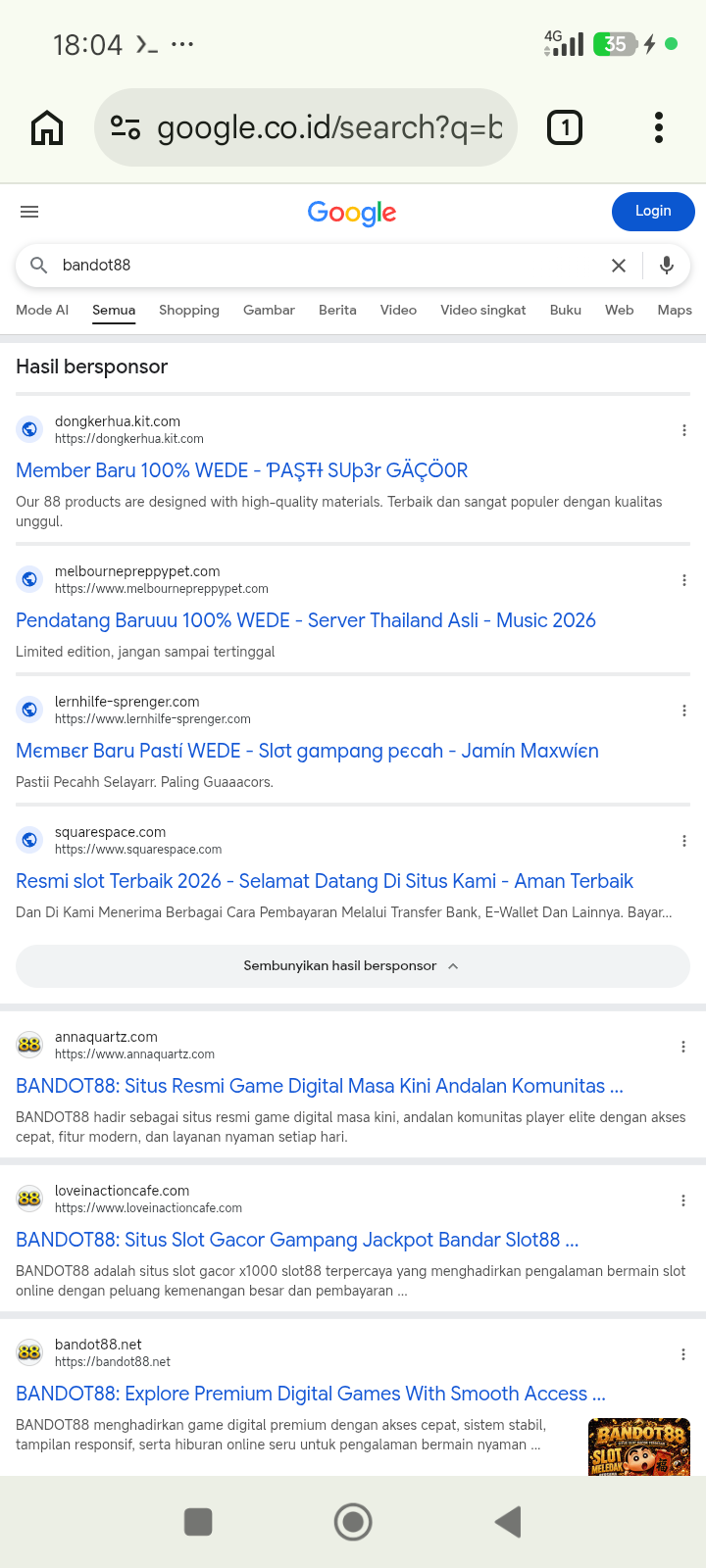This screenshot has height=1568, width=706.
Task: Switch to the Mode AI tab
Action: tap(42, 310)
